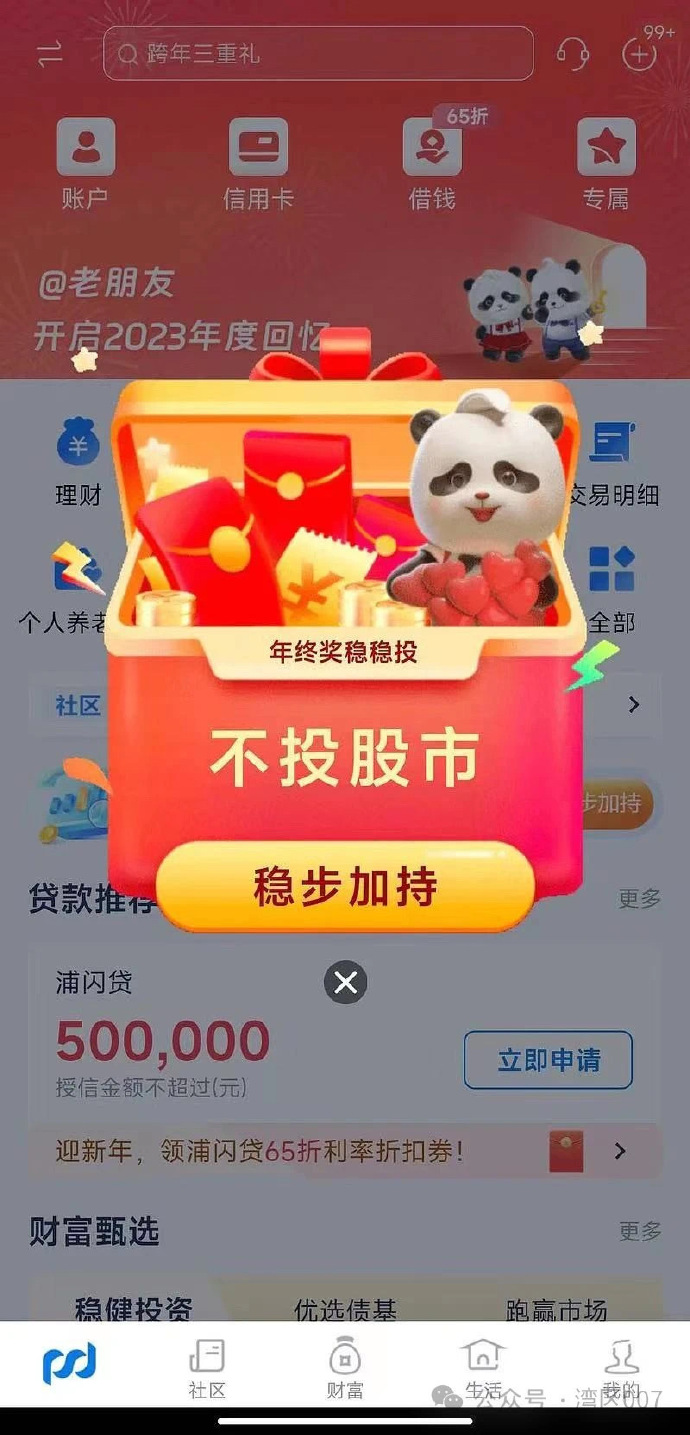The width and height of the screenshot is (690, 1435).
Task: Tap the switch-version arrows icon
Action: pyautogui.click(x=50, y=54)
